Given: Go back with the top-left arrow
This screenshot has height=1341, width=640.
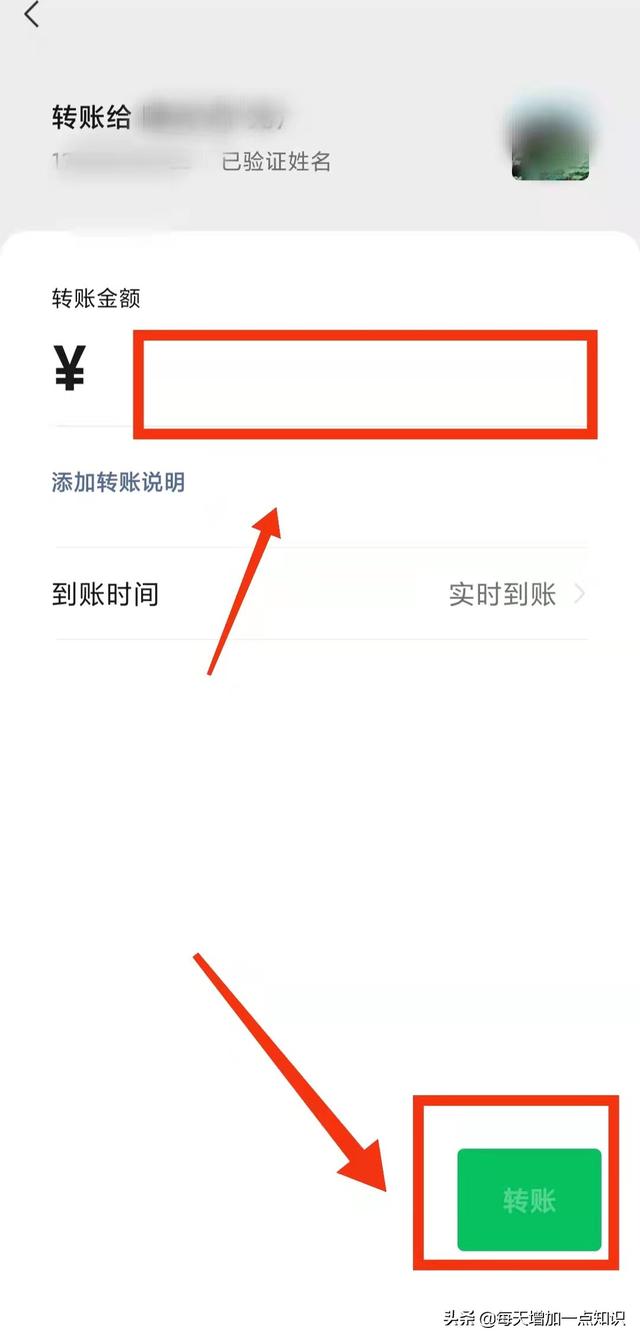Looking at the screenshot, I should pyautogui.click(x=32, y=15).
